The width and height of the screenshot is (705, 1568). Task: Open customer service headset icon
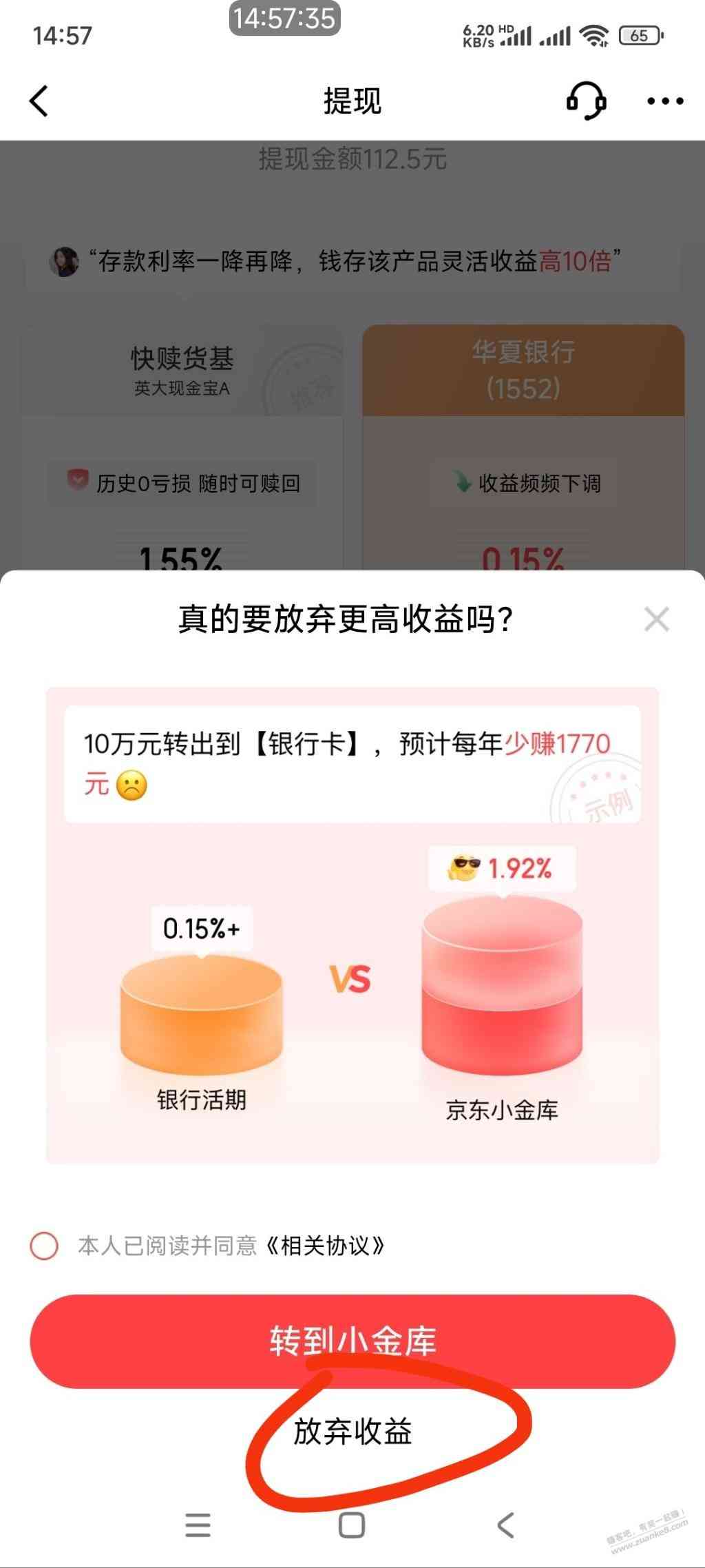pyautogui.click(x=586, y=101)
